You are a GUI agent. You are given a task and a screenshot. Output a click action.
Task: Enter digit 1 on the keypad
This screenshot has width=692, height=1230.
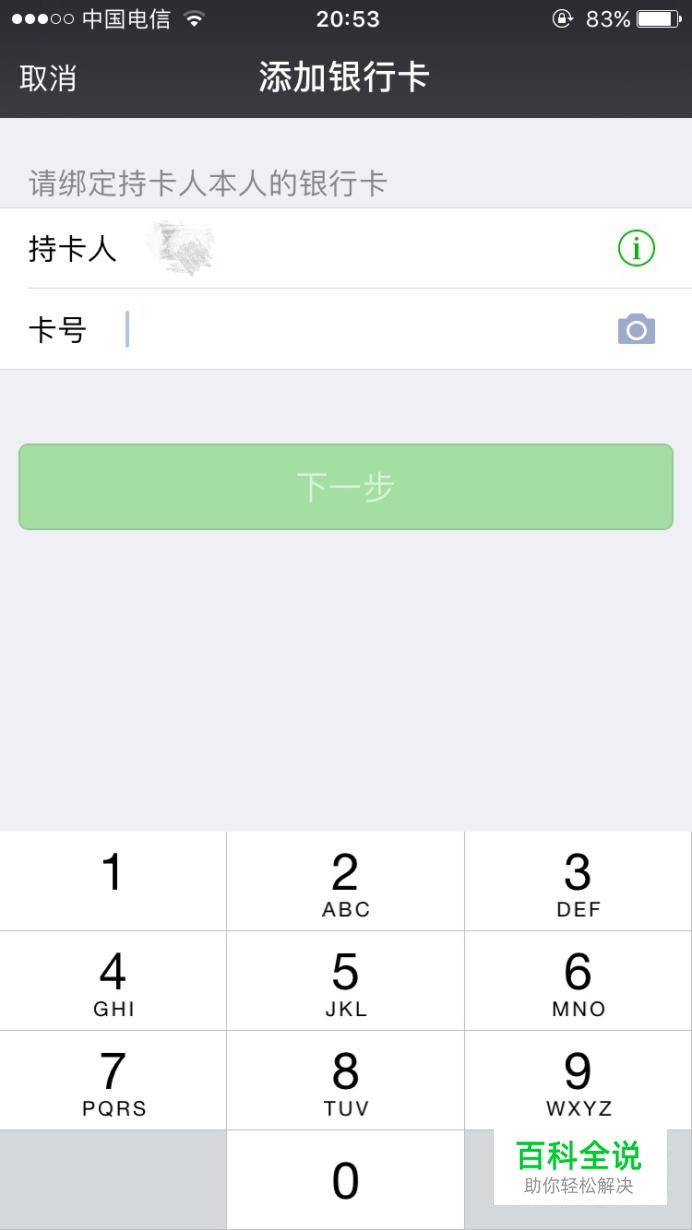click(113, 881)
